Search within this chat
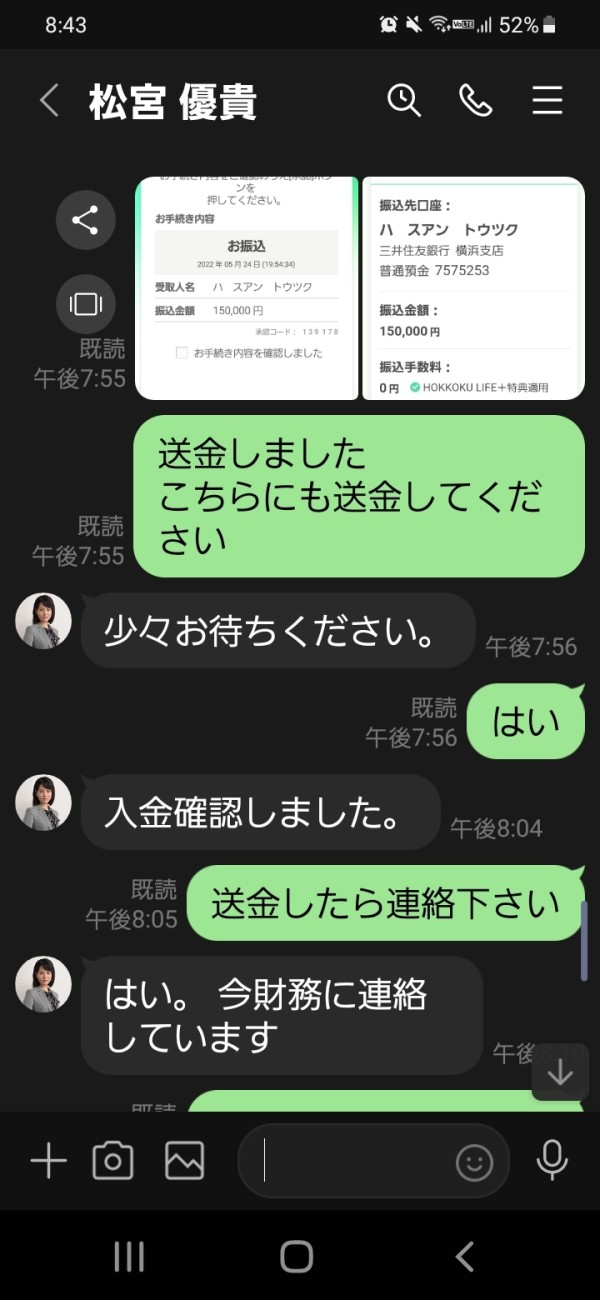 (x=404, y=100)
